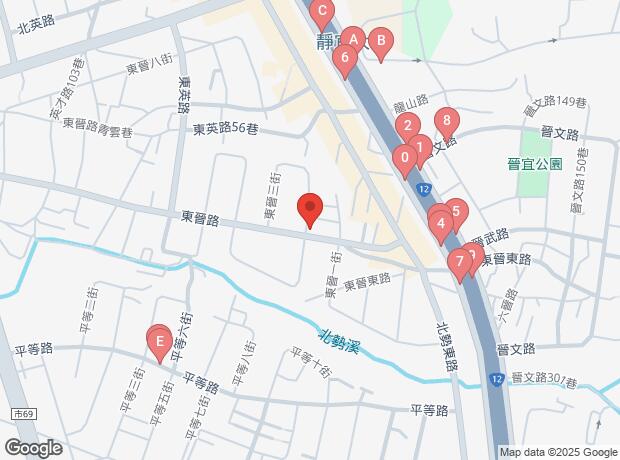Select map marker 8

click(446, 121)
